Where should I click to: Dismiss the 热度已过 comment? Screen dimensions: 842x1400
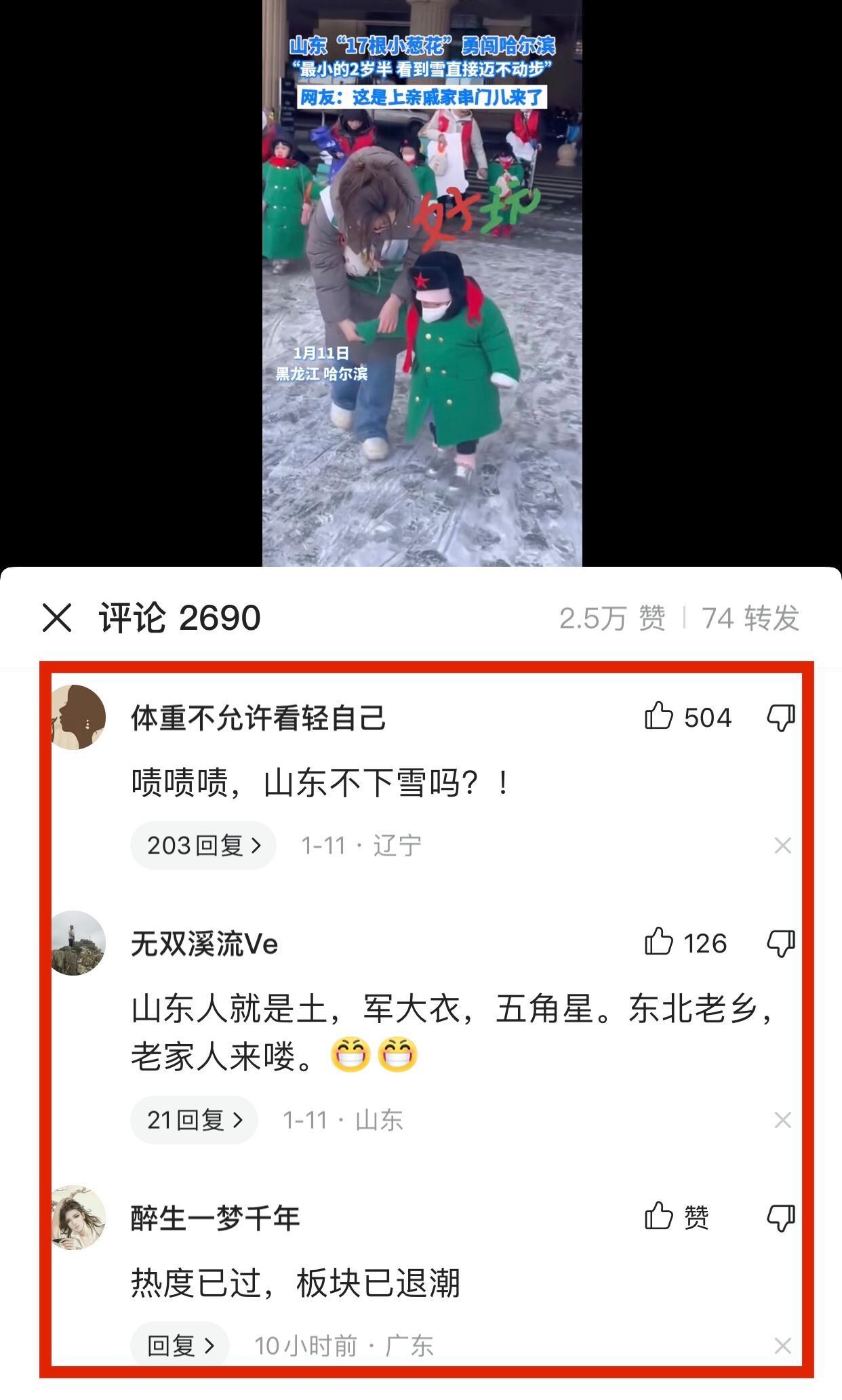pyautogui.click(x=783, y=1346)
